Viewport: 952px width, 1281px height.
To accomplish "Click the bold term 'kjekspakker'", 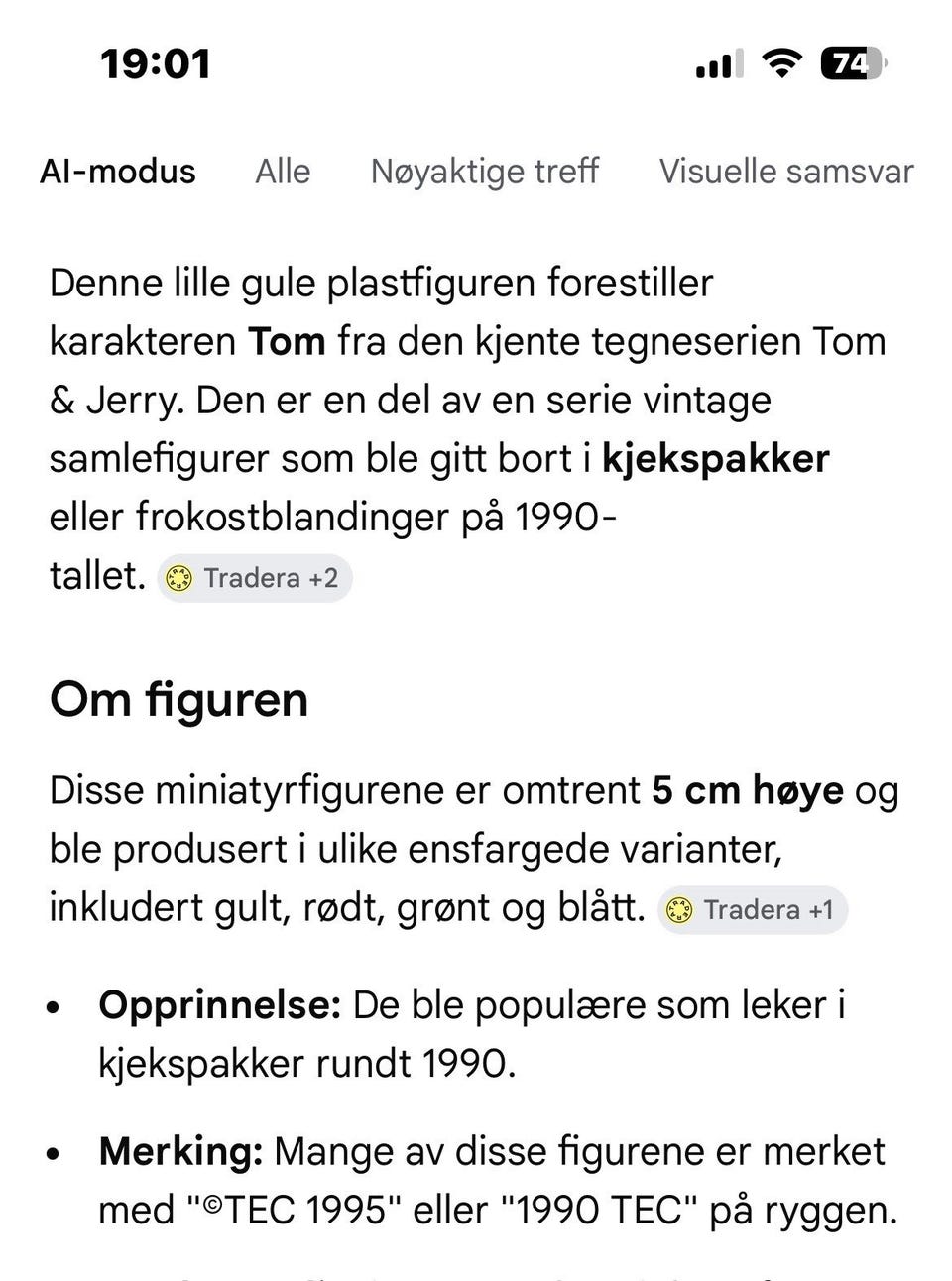I will [717, 458].
